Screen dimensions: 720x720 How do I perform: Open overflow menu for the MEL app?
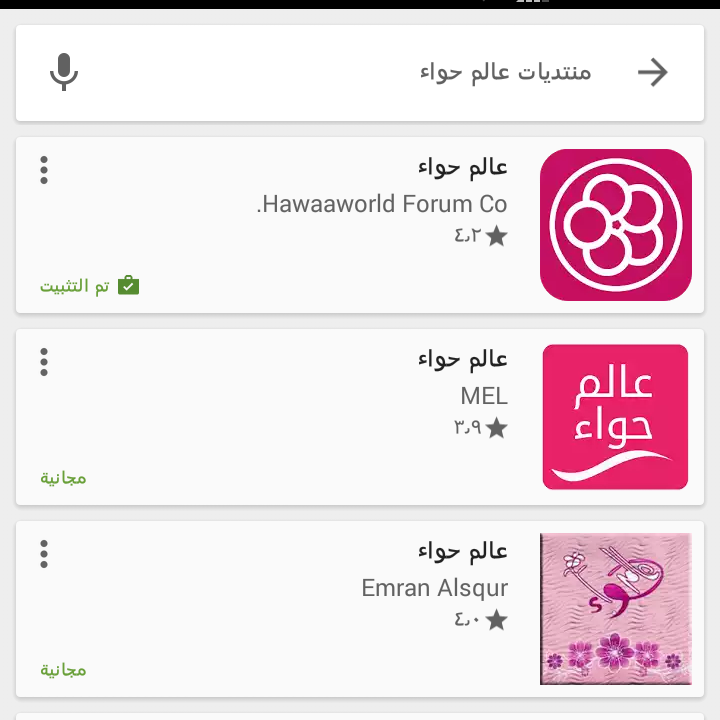tap(44, 362)
